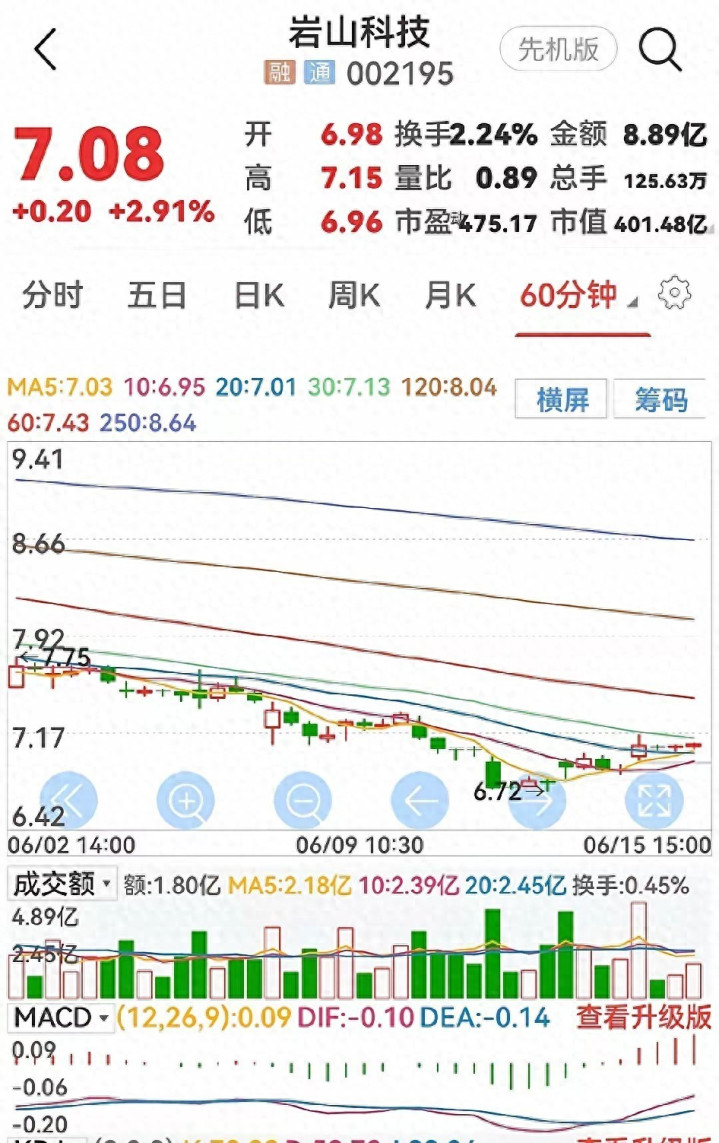Open the MACD indicator dropdown
Viewport: 719px width, 1143px height.
pos(61,1017)
